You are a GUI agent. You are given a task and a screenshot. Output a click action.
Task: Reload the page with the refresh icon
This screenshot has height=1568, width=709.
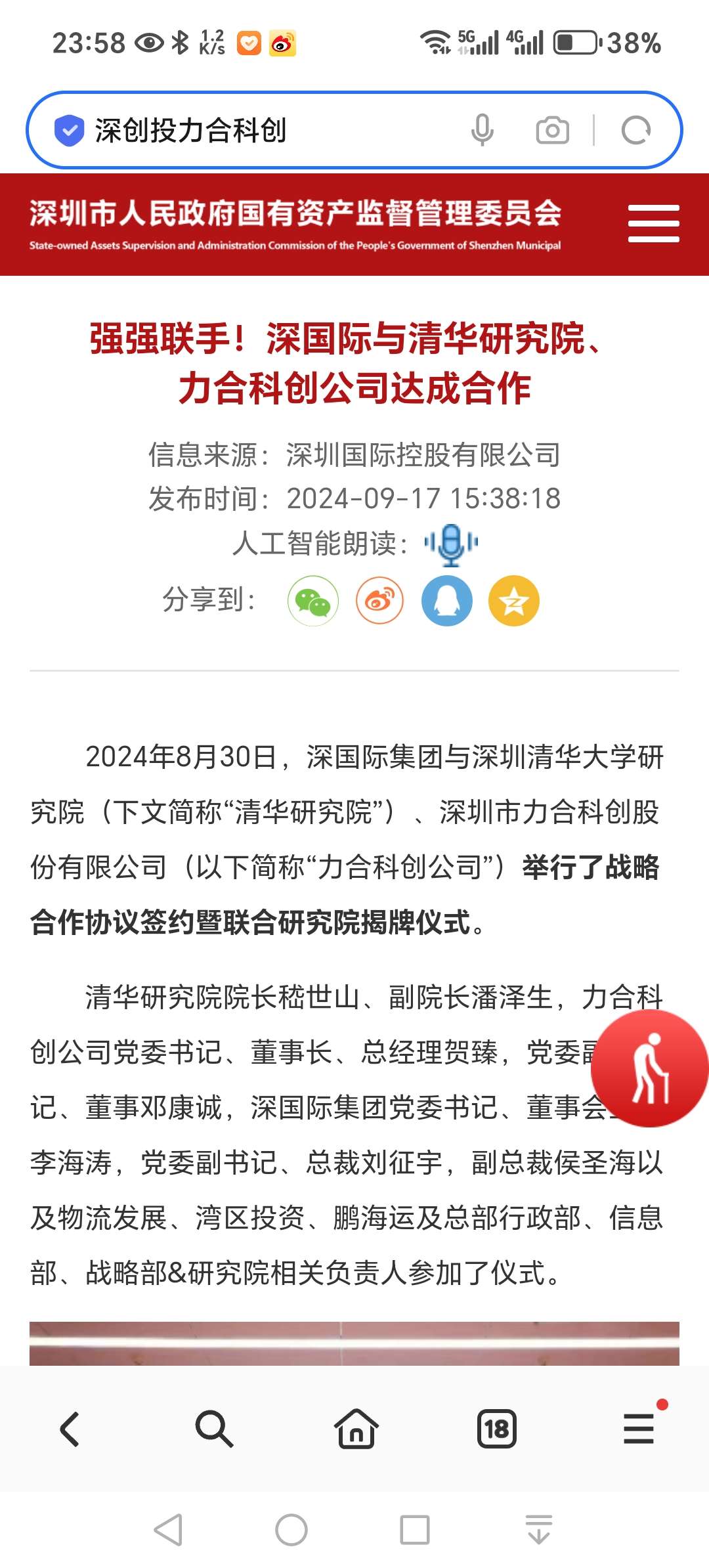point(635,130)
